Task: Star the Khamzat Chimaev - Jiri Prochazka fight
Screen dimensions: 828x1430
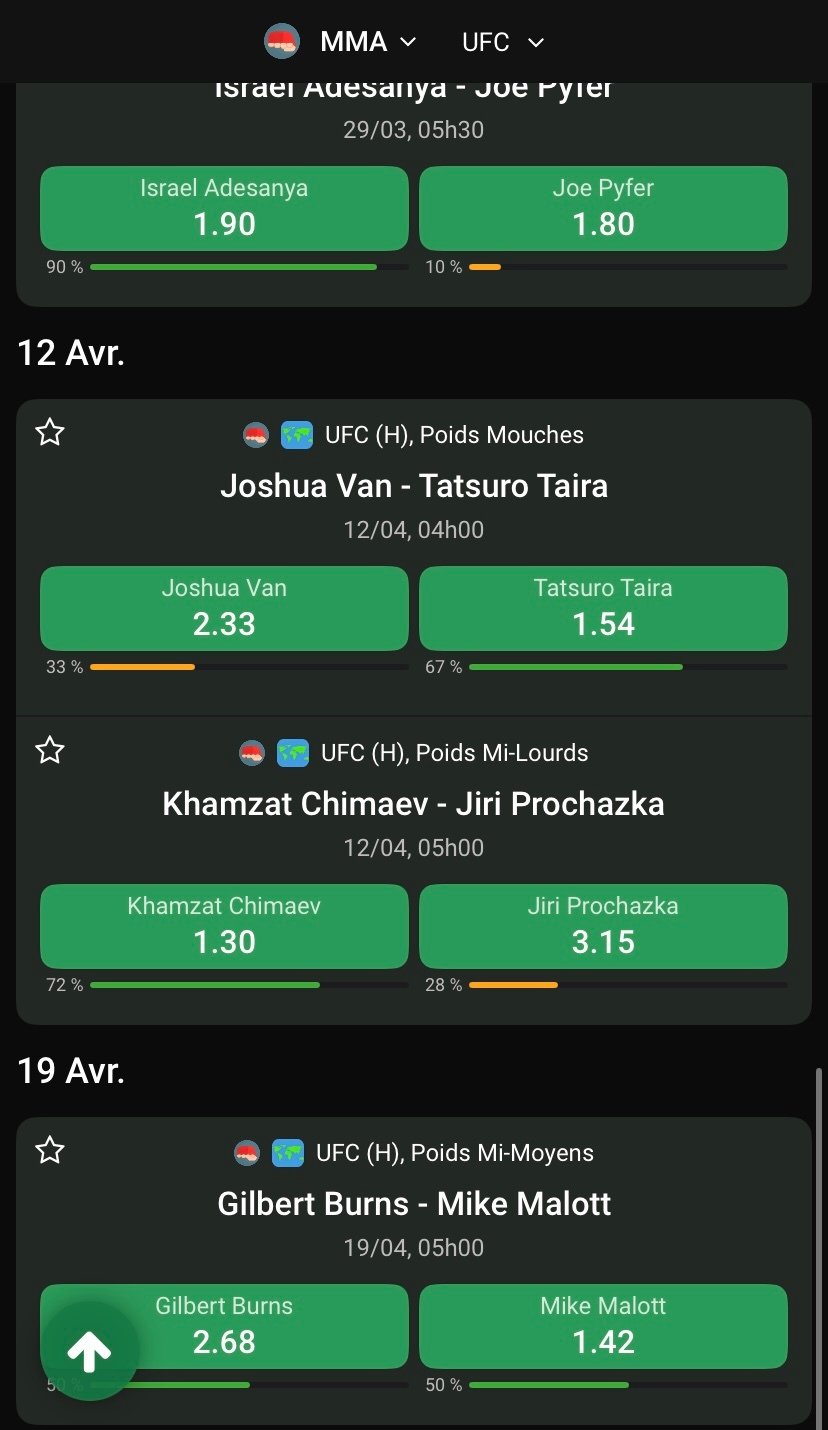Action: pyautogui.click(x=50, y=750)
